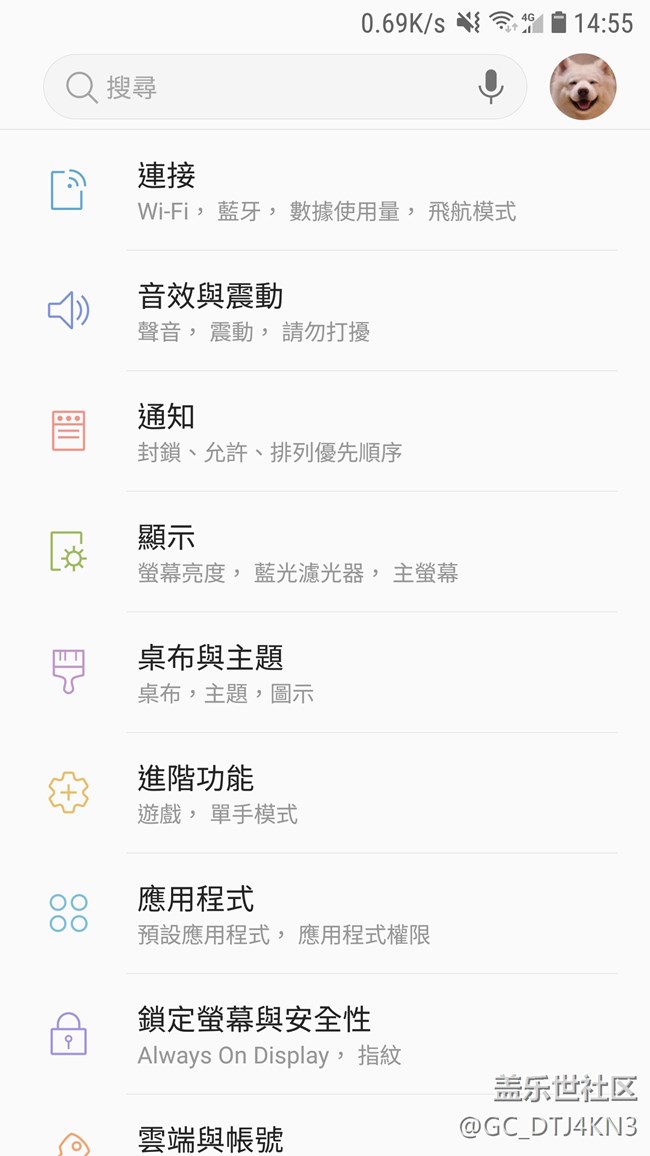Open the account profile picture

click(583, 87)
